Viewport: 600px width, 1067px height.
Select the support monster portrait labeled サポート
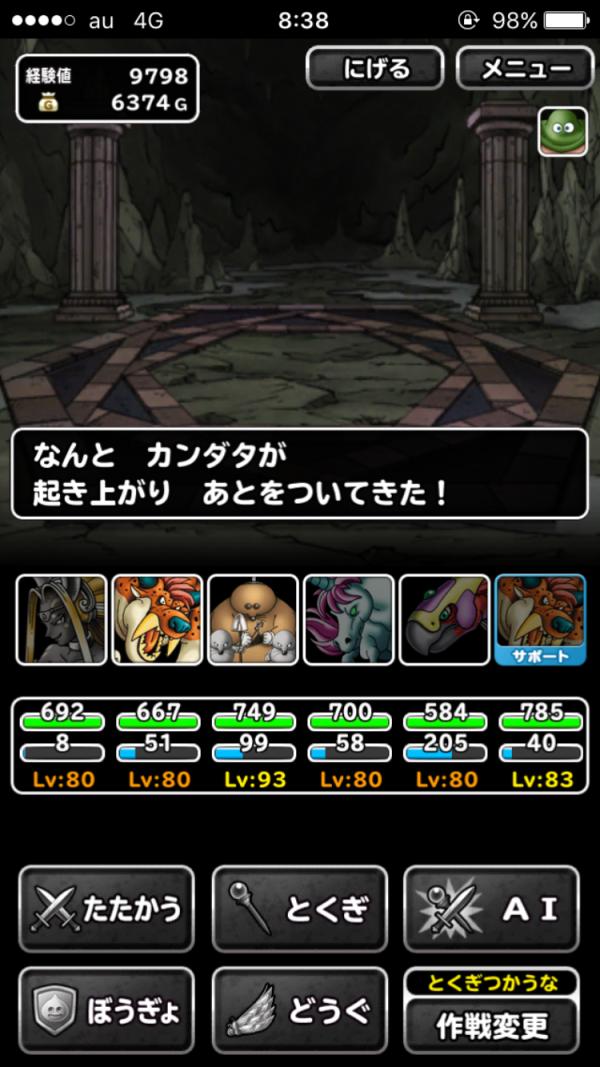[540, 620]
